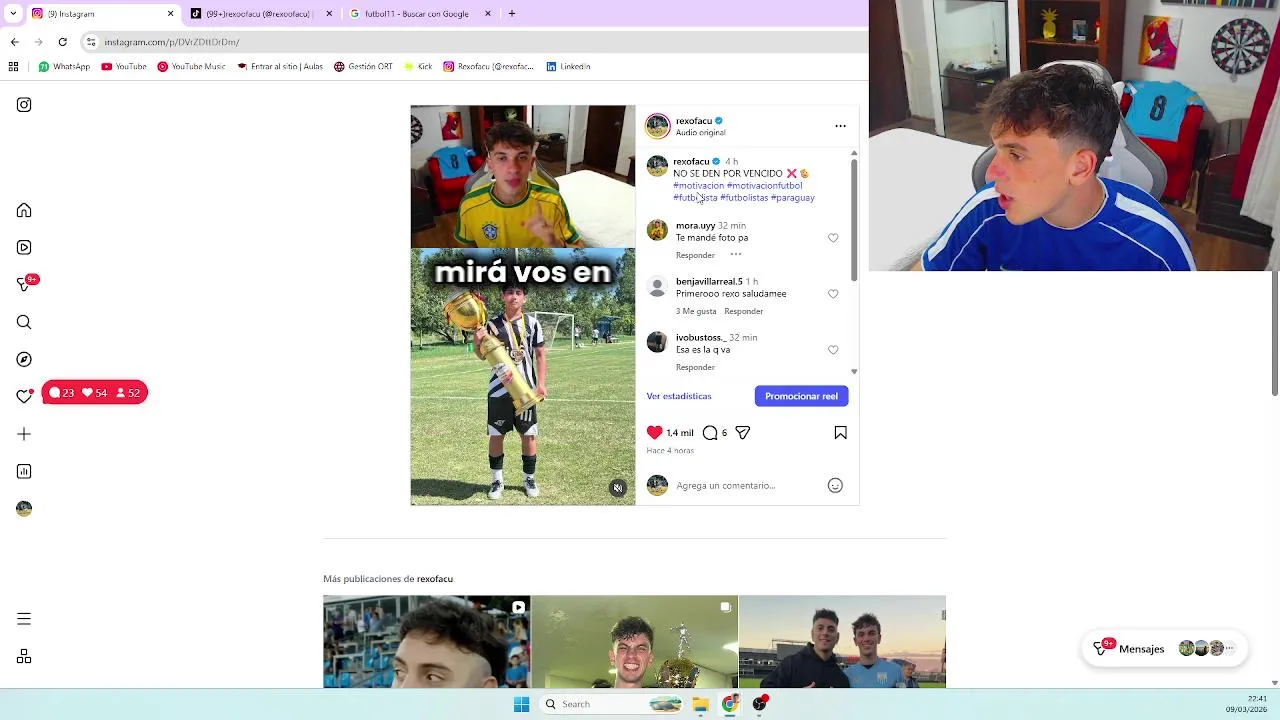The height and width of the screenshot is (720, 1280).
Task: Like mora.uyy's comment
Action: [x=833, y=238]
